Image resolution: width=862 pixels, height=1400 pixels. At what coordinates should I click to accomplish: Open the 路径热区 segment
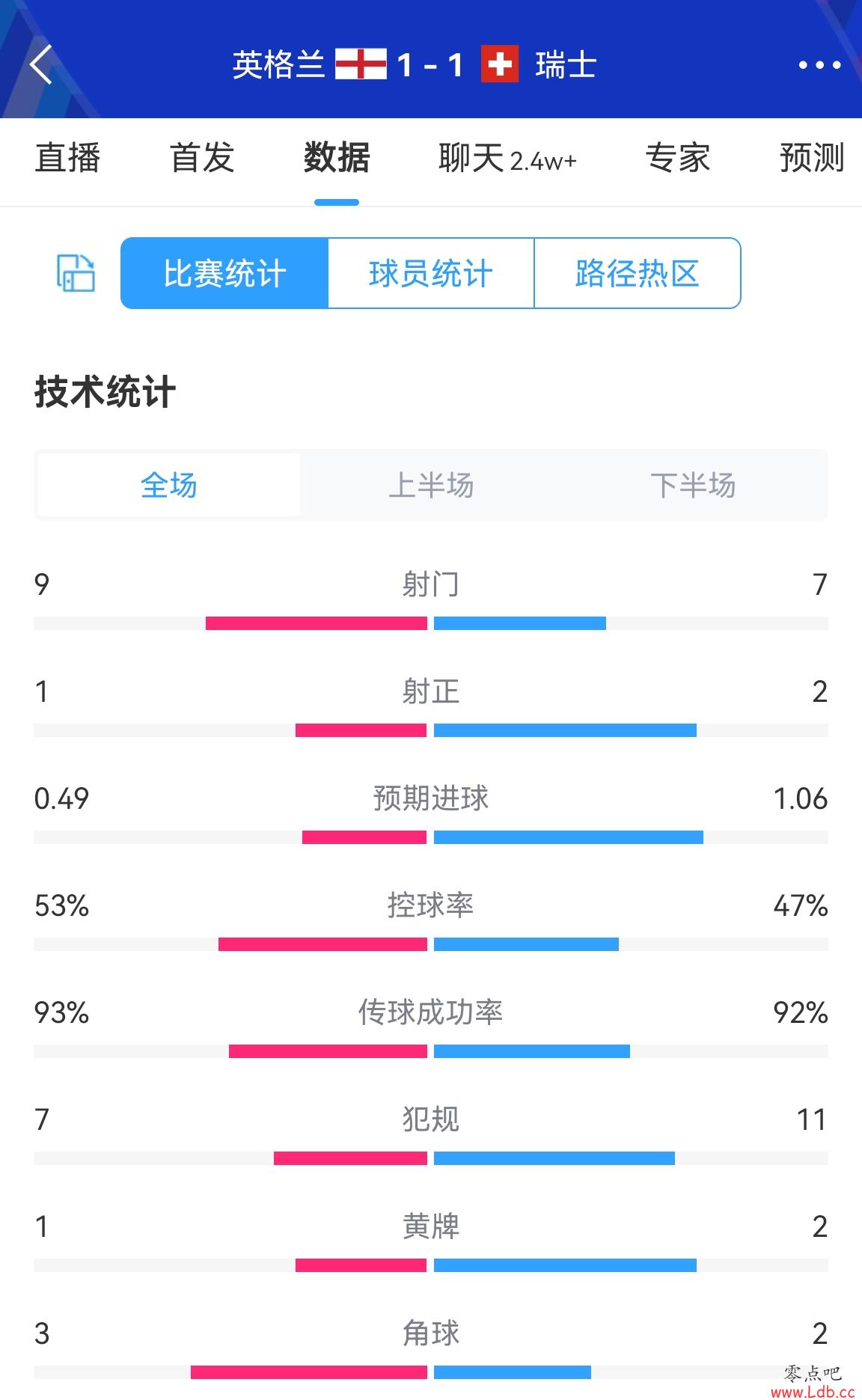tap(638, 273)
